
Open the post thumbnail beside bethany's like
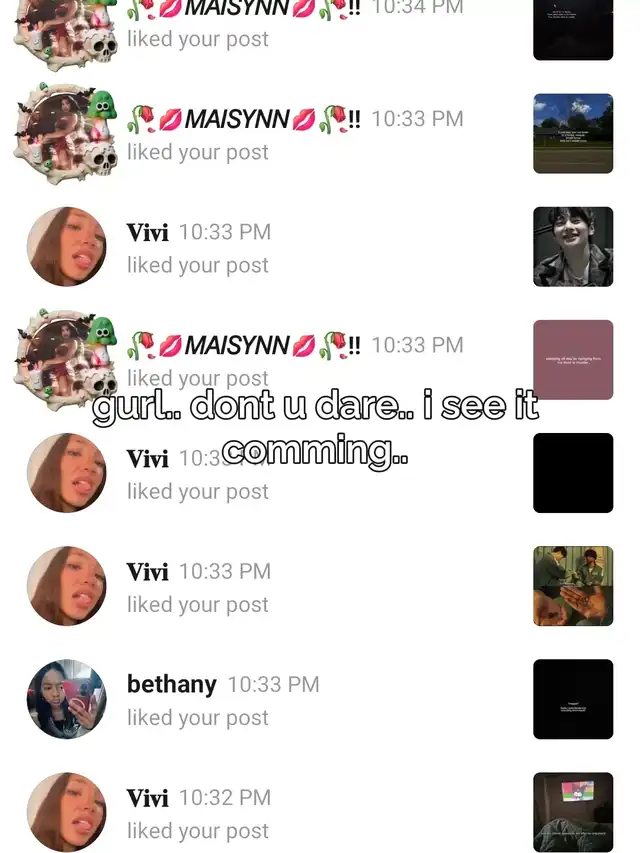pos(573,699)
